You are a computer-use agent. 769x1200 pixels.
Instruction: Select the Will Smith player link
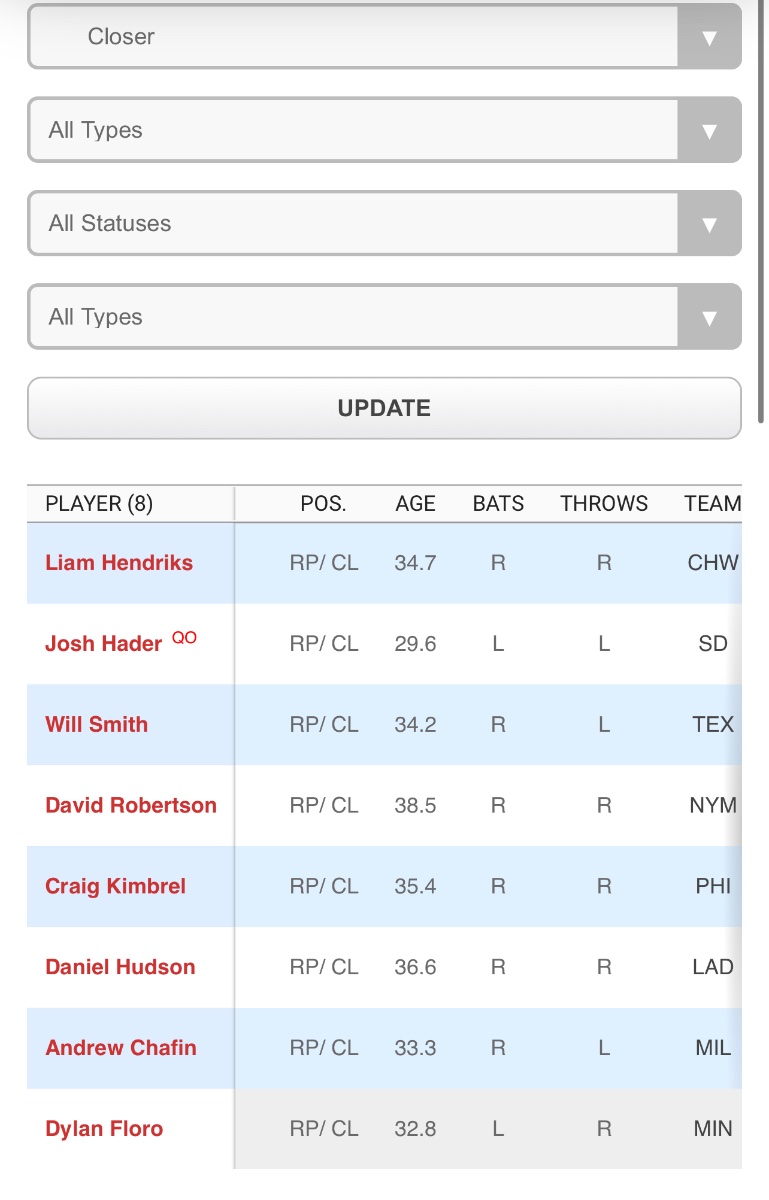(96, 725)
